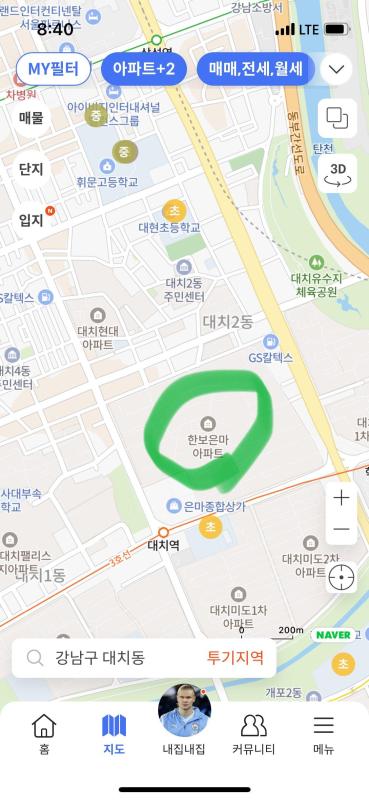Center map on my current location
The image size is (369, 800).
click(341, 577)
